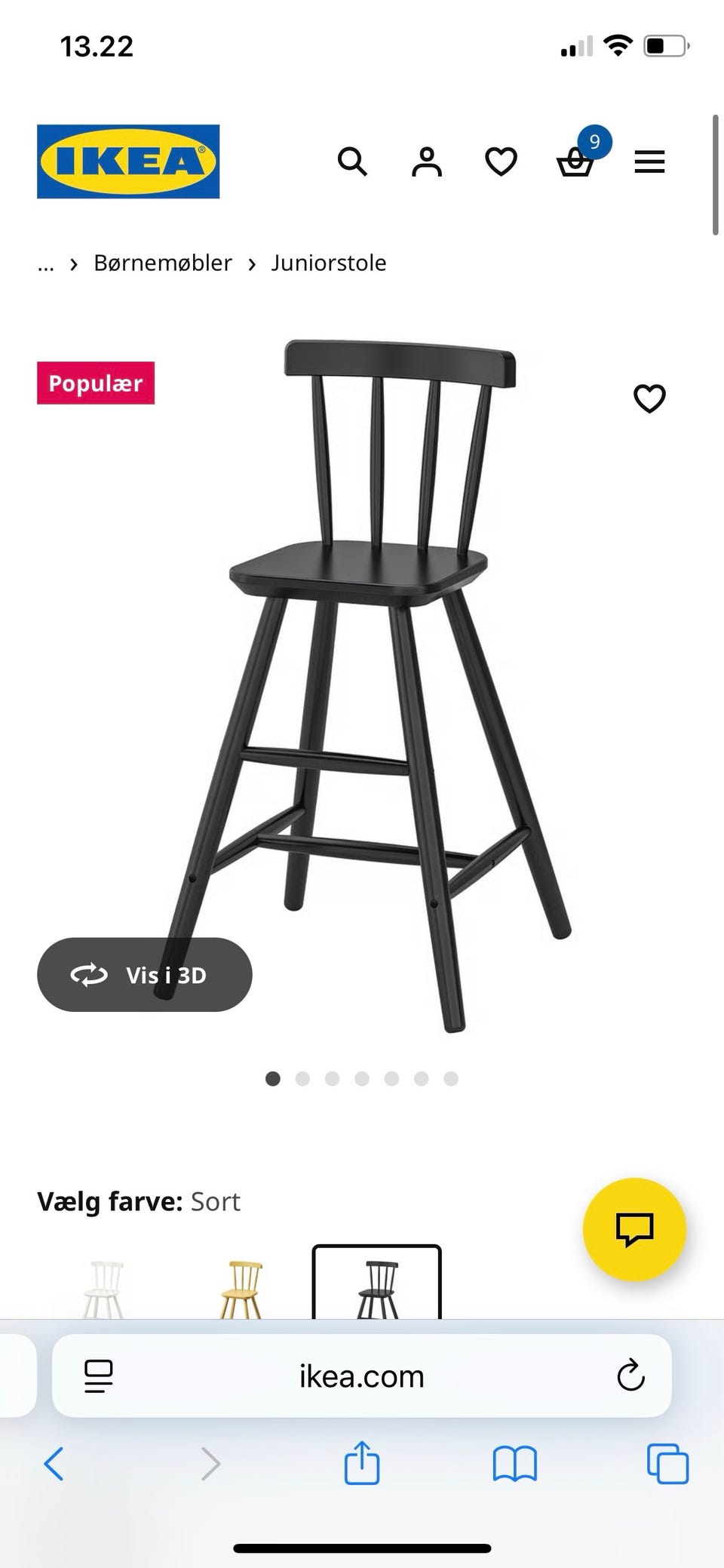The image size is (724, 1568).
Task: View the chair with Vis i 3D
Action: pos(145,975)
